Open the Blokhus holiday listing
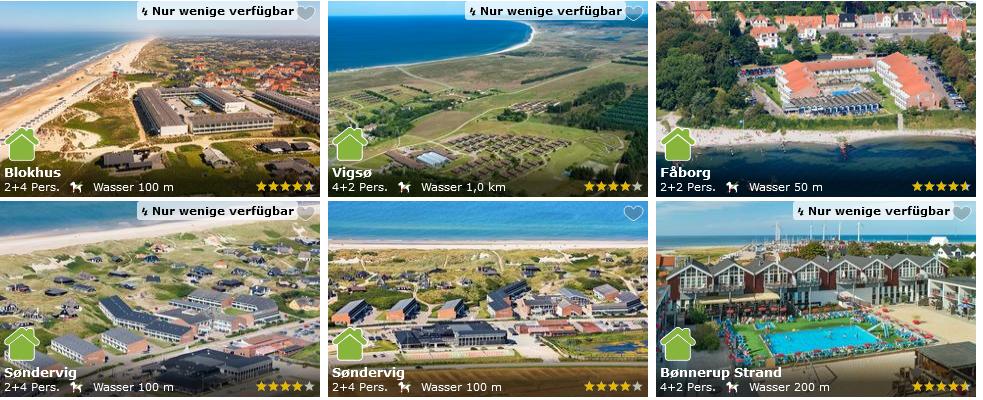Image resolution: width=983 pixels, height=400 pixels. point(160,100)
